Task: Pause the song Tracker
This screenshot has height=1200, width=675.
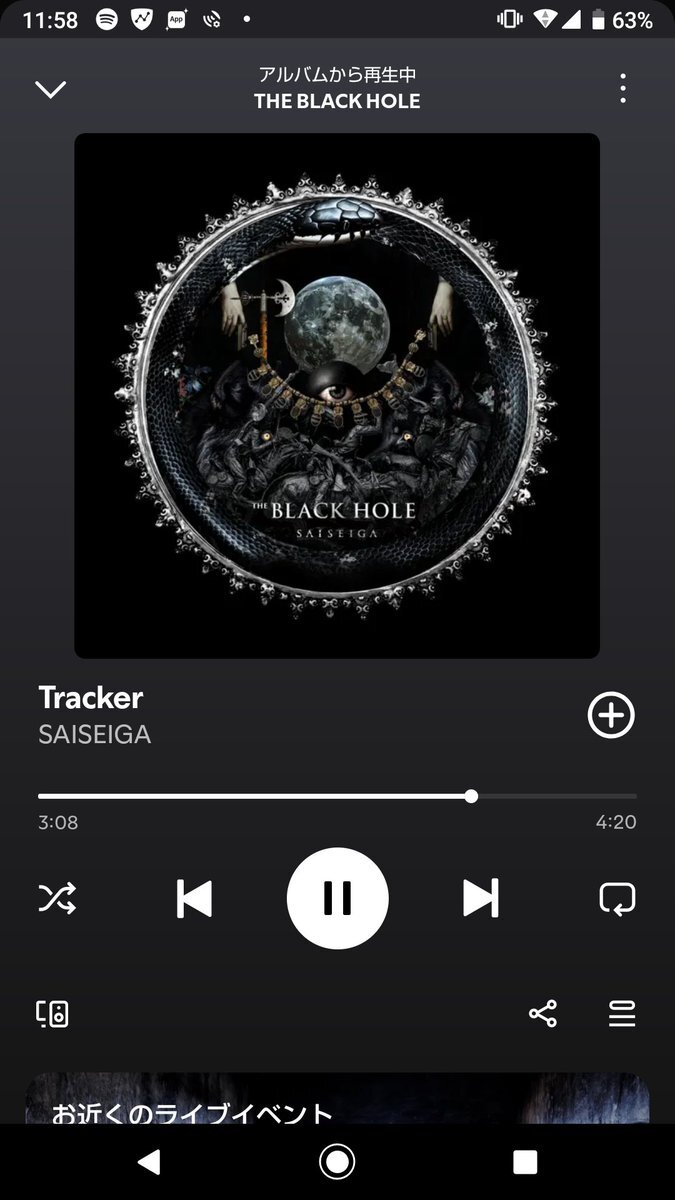Action: [337, 898]
